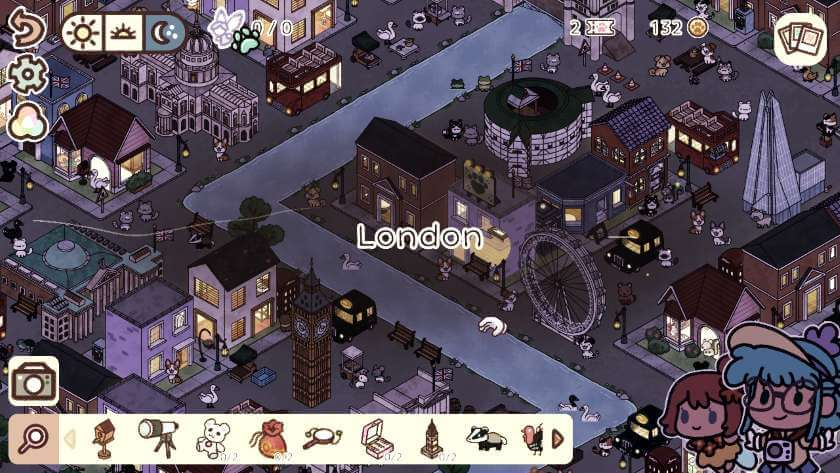This screenshot has height=473, width=840.
Task: Select the hand mirror item
Action: click(x=322, y=437)
